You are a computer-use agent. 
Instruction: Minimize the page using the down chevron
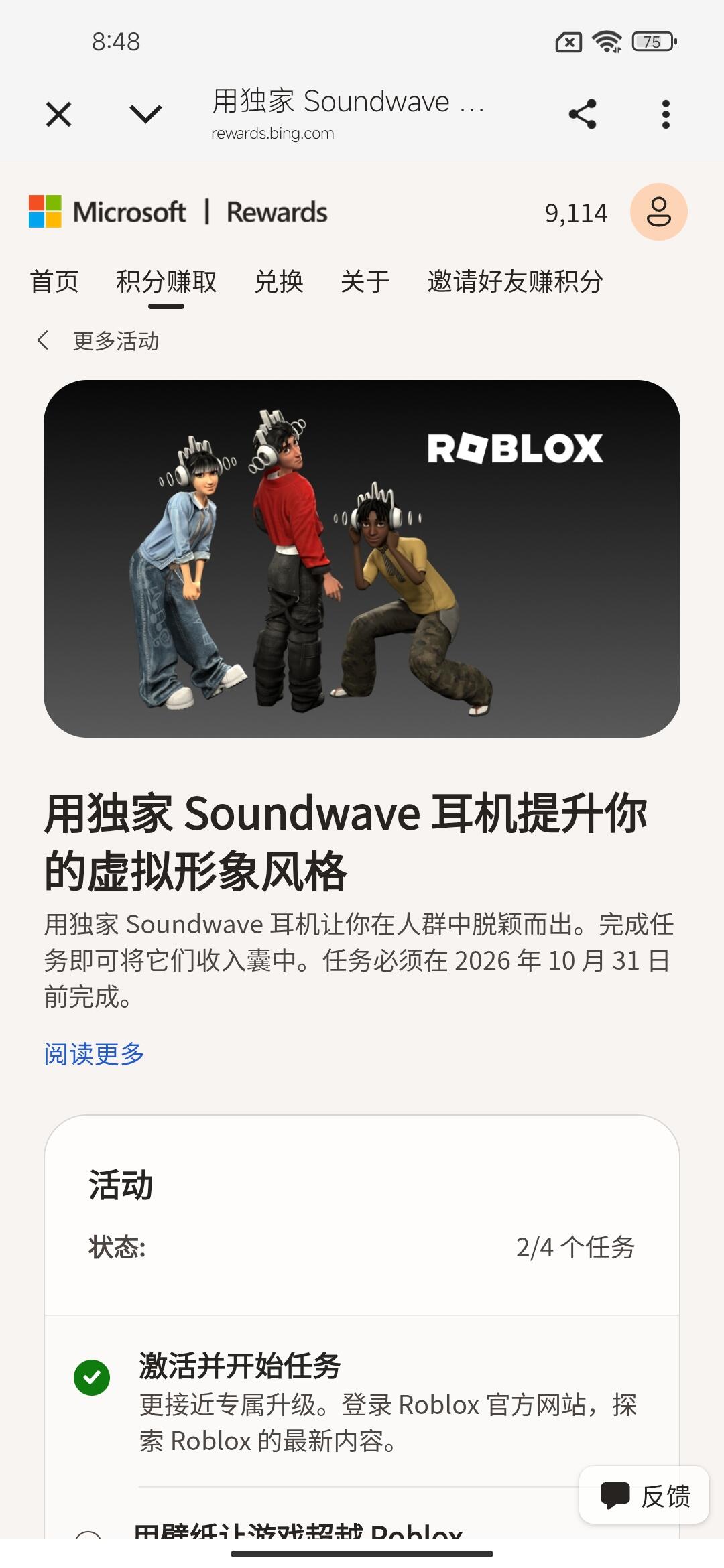(145, 114)
